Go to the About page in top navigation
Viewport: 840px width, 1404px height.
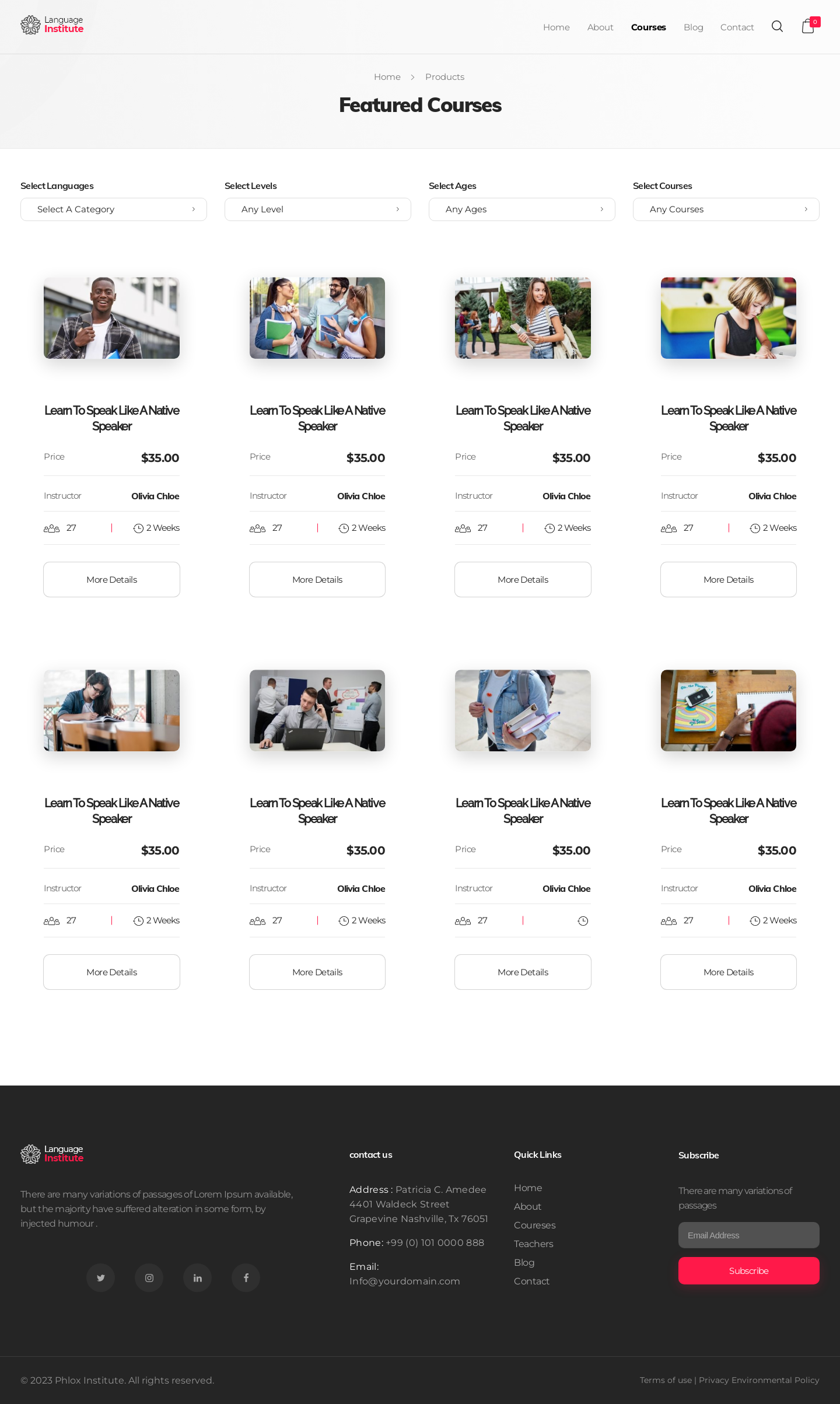(x=600, y=27)
